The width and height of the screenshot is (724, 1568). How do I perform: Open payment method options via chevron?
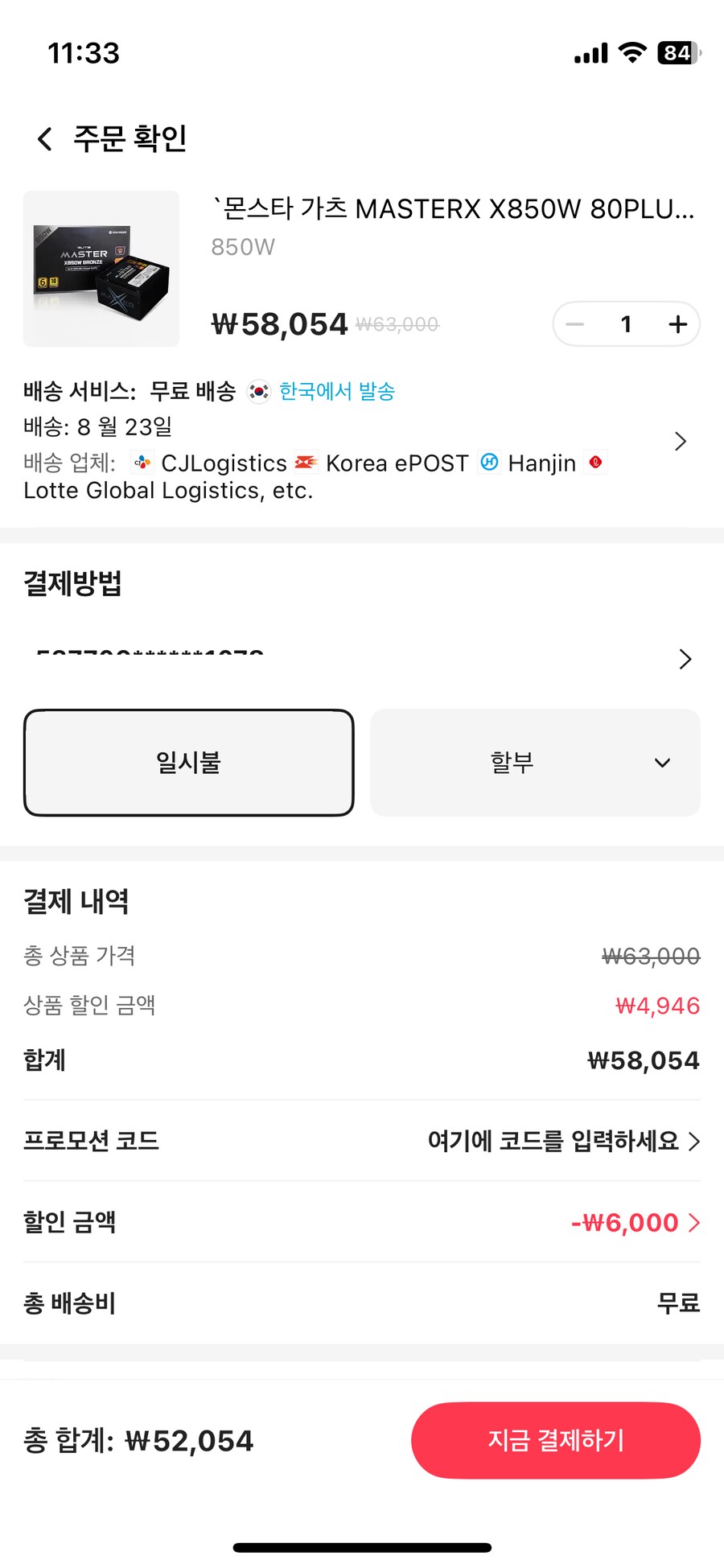685,659
